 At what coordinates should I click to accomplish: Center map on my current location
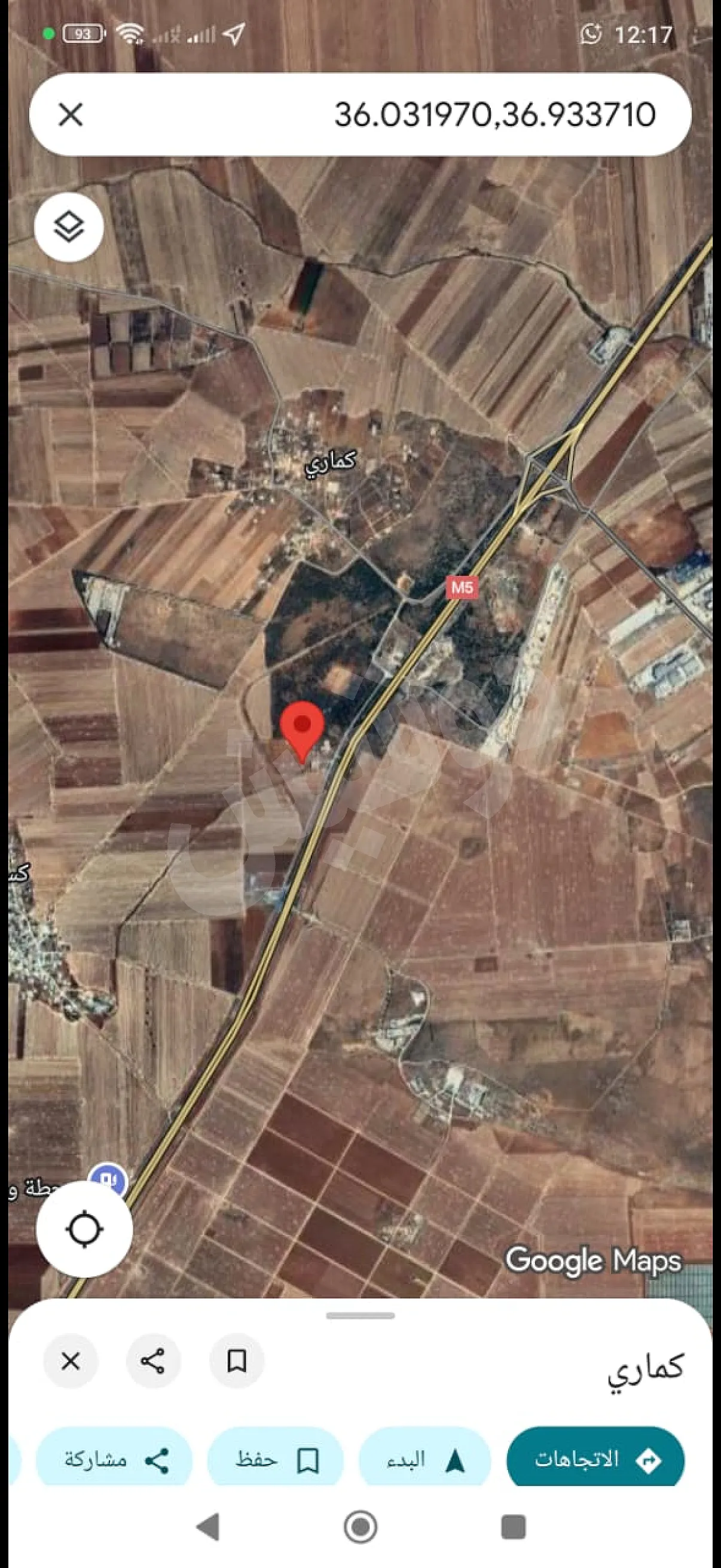click(x=84, y=1230)
